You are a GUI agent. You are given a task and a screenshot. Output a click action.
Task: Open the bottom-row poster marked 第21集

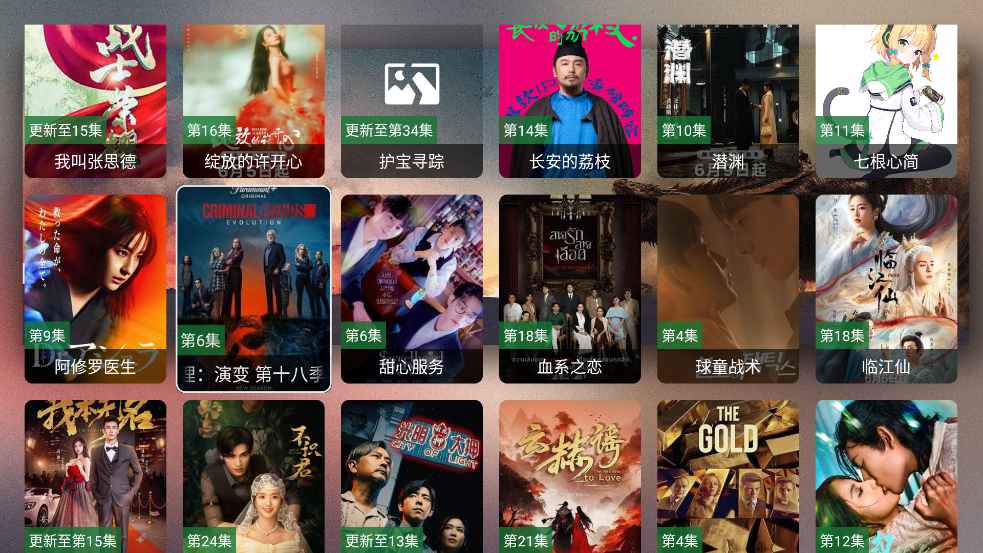[x=569, y=475]
